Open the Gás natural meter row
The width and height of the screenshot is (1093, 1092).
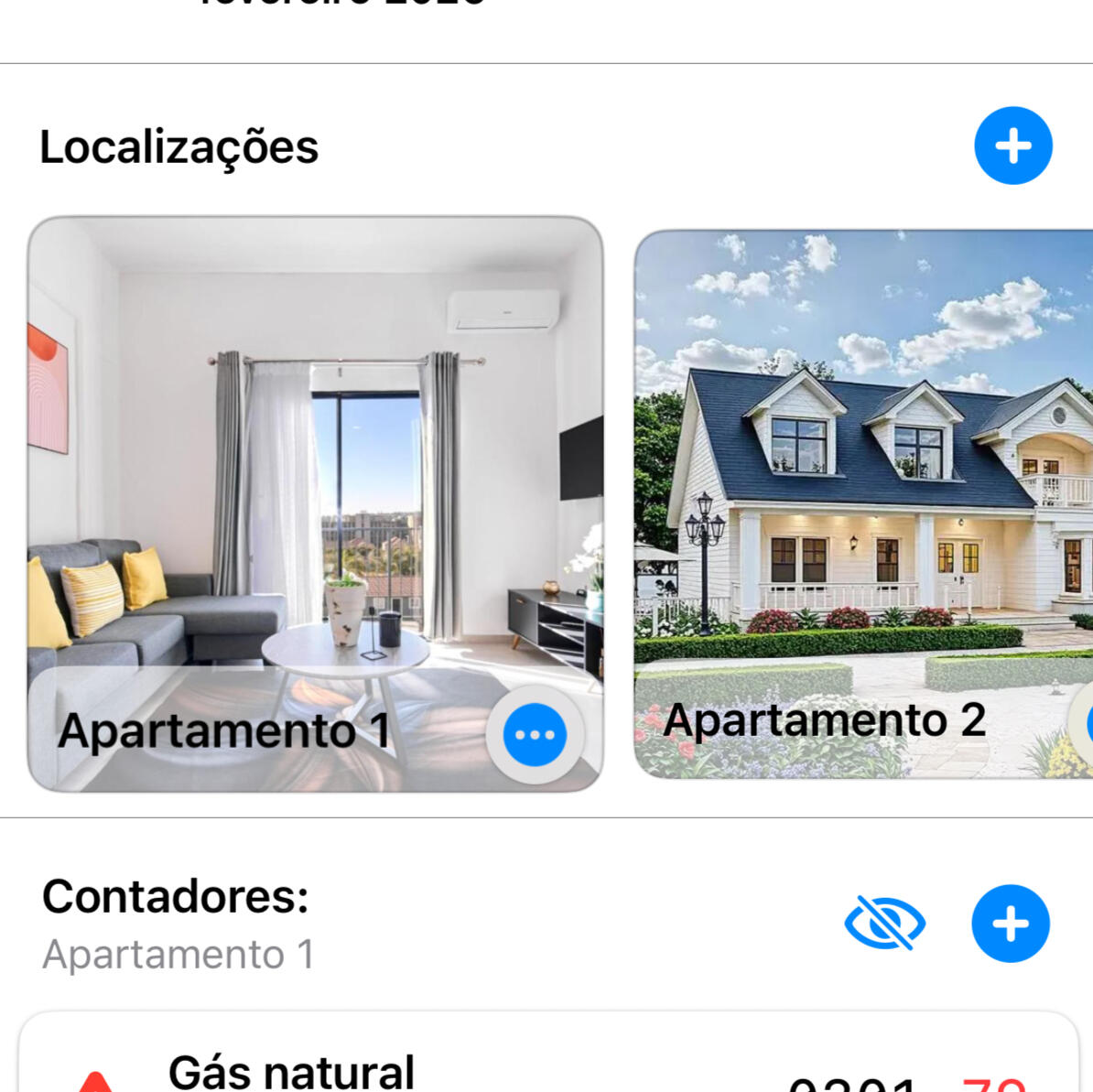click(x=547, y=1066)
